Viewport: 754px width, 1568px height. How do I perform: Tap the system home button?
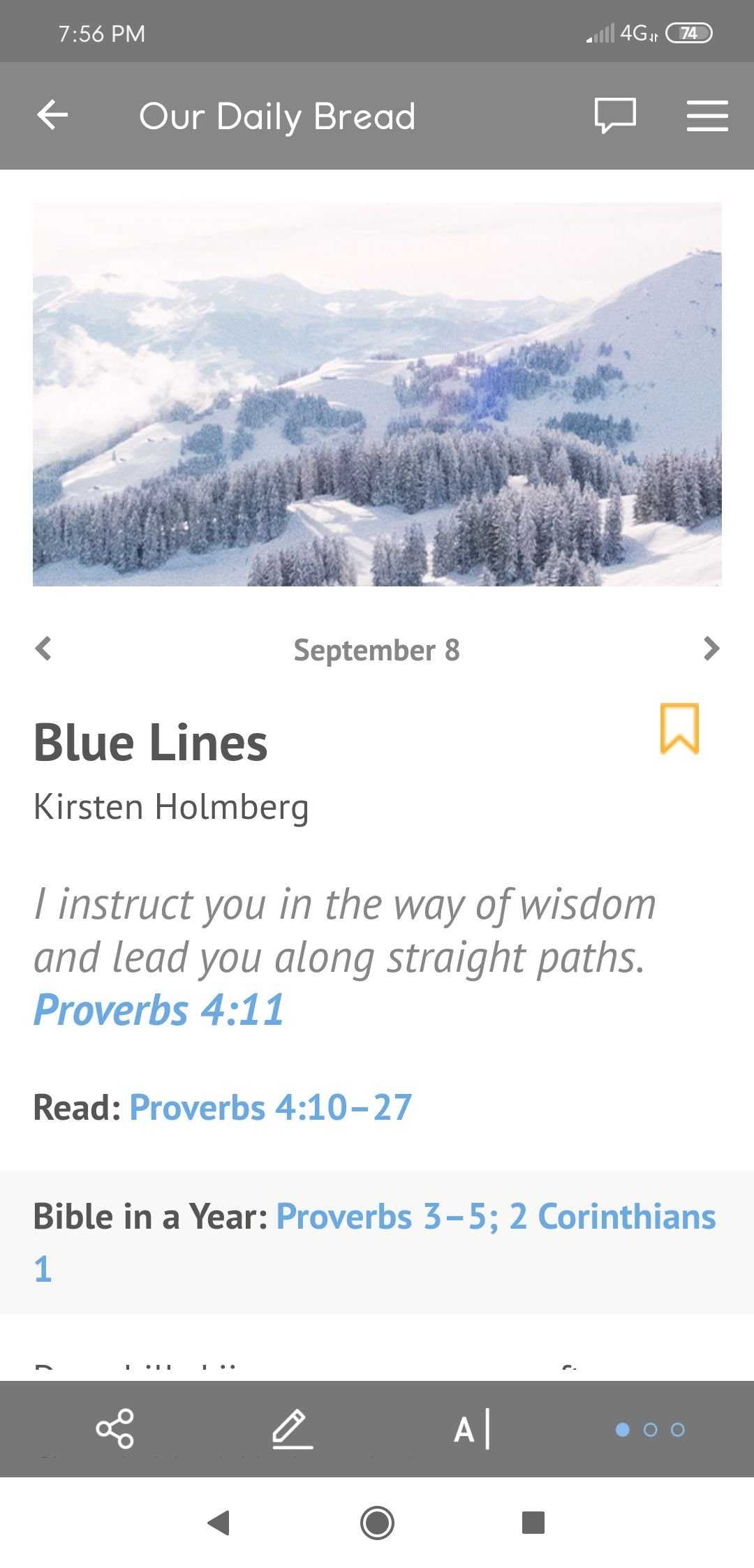(x=377, y=1523)
